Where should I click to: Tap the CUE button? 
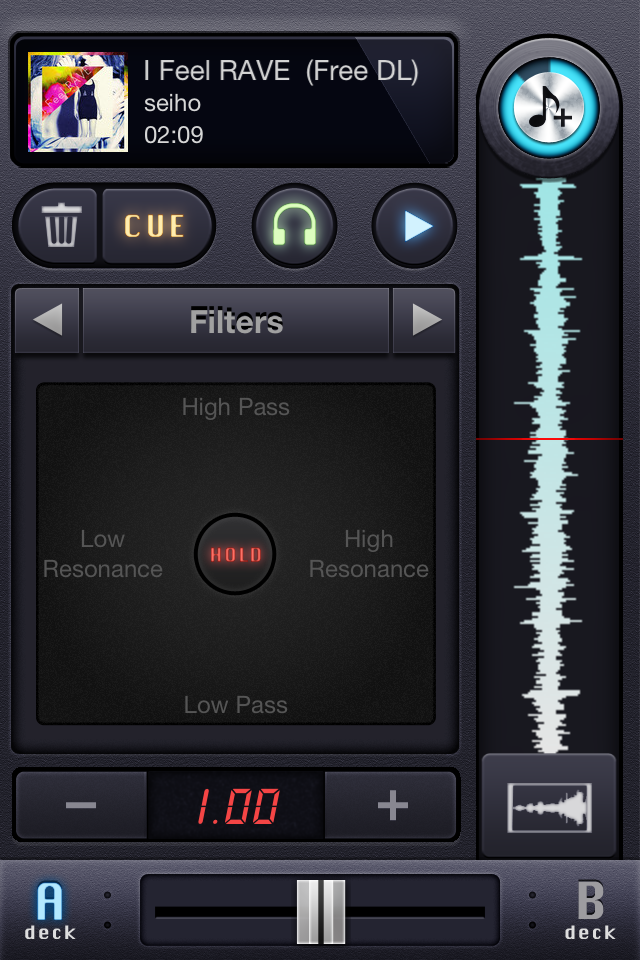click(x=155, y=226)
